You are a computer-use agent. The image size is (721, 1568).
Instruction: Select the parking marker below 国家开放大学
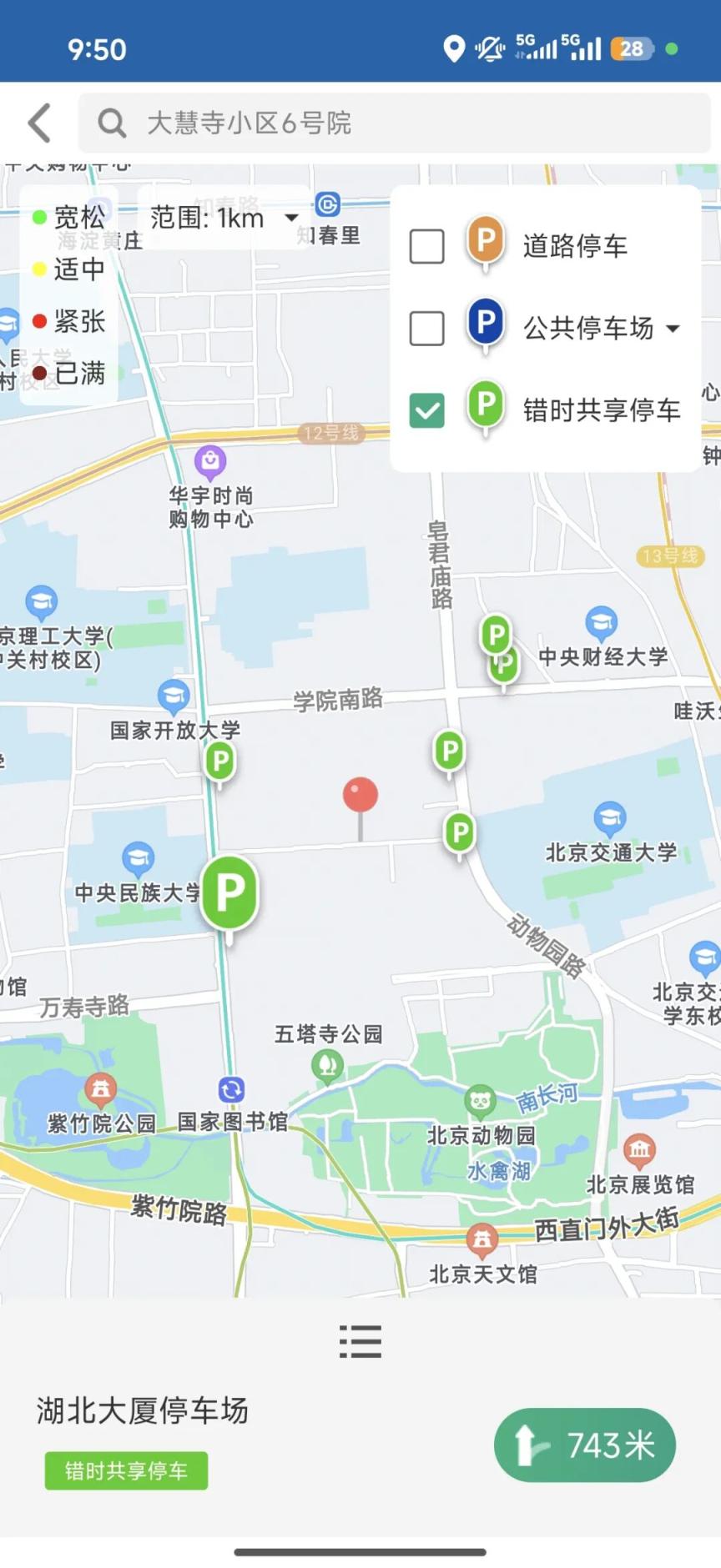220,761
